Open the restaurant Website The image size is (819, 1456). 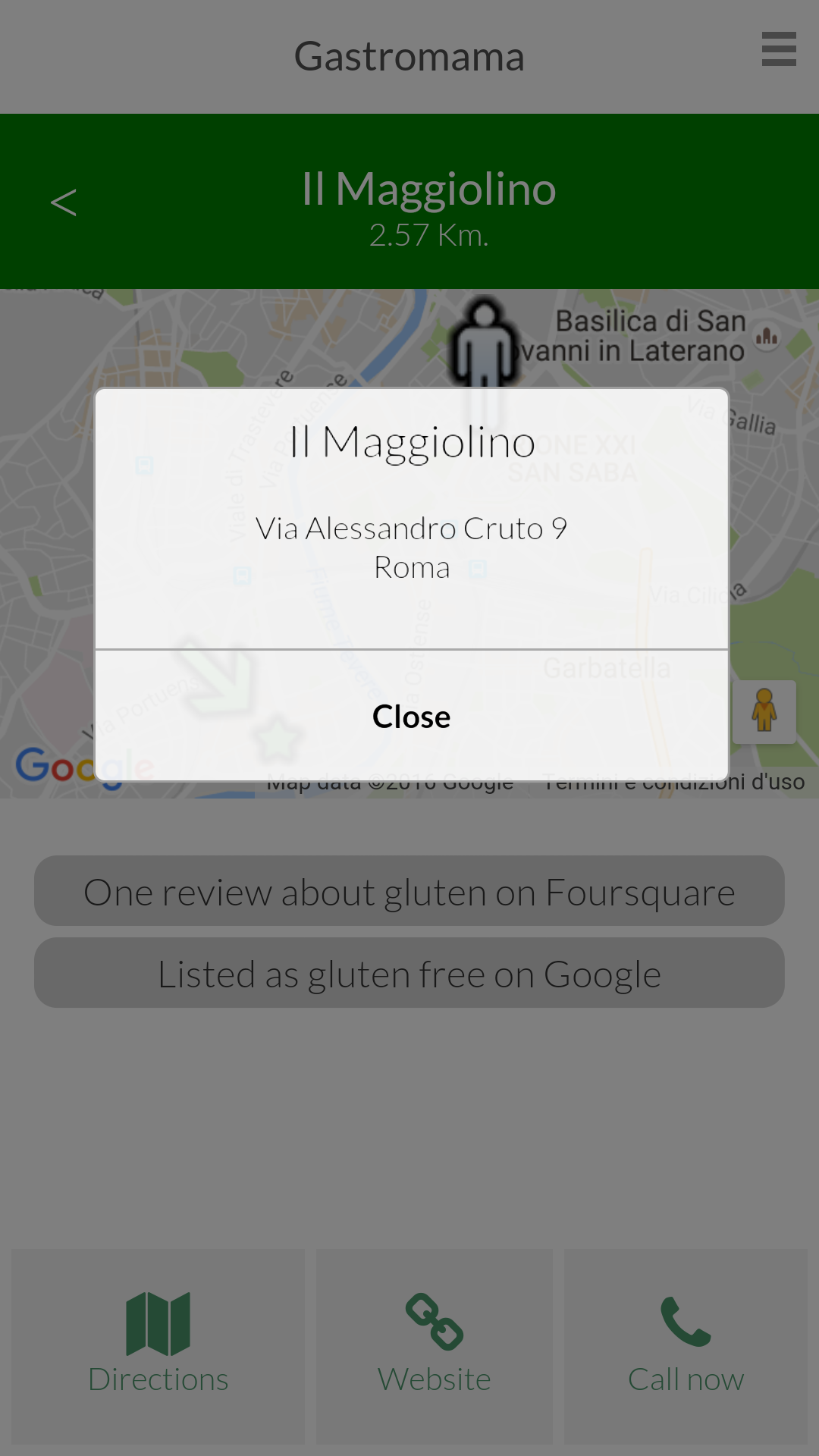coord(435,1346)
